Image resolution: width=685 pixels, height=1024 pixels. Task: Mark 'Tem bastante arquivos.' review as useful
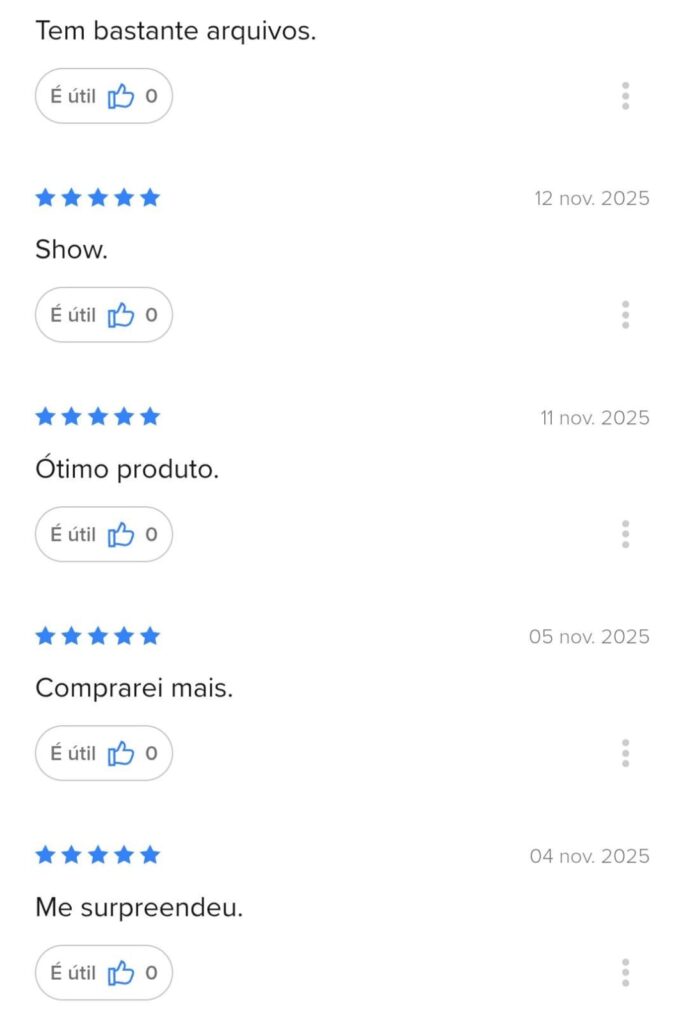click(x=103, y=96)
